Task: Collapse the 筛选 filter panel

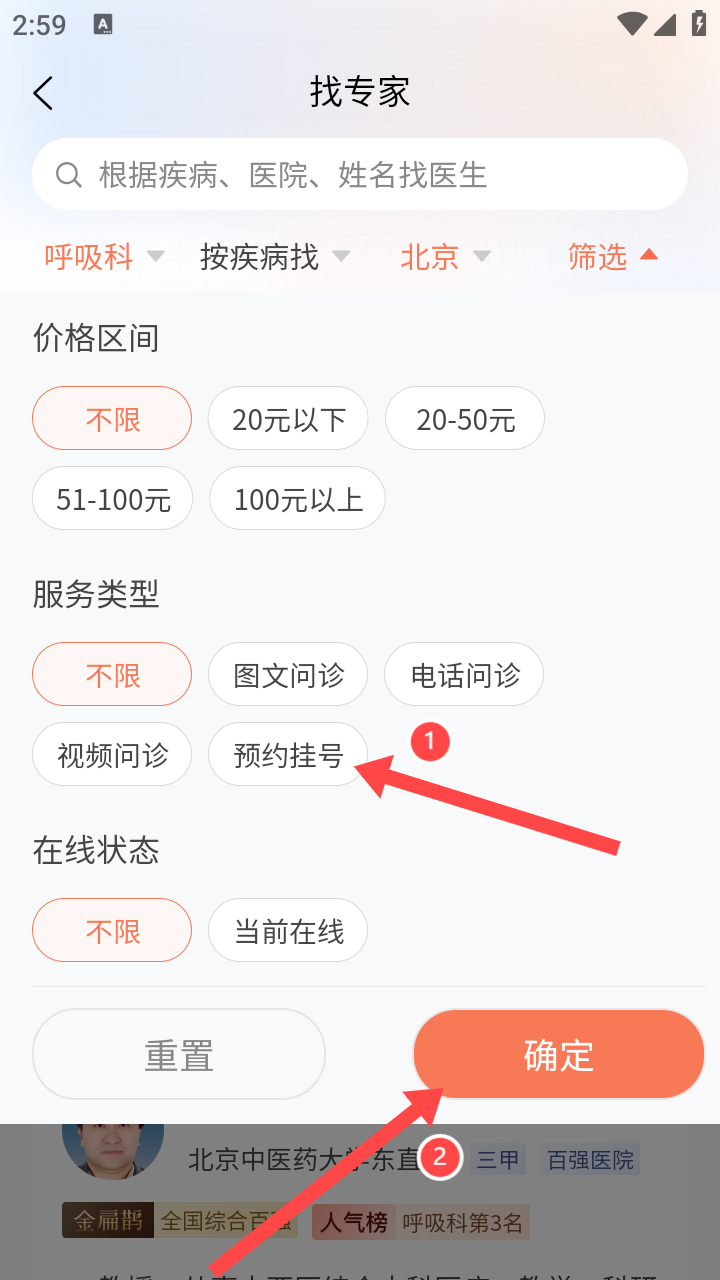Action: 613,257
